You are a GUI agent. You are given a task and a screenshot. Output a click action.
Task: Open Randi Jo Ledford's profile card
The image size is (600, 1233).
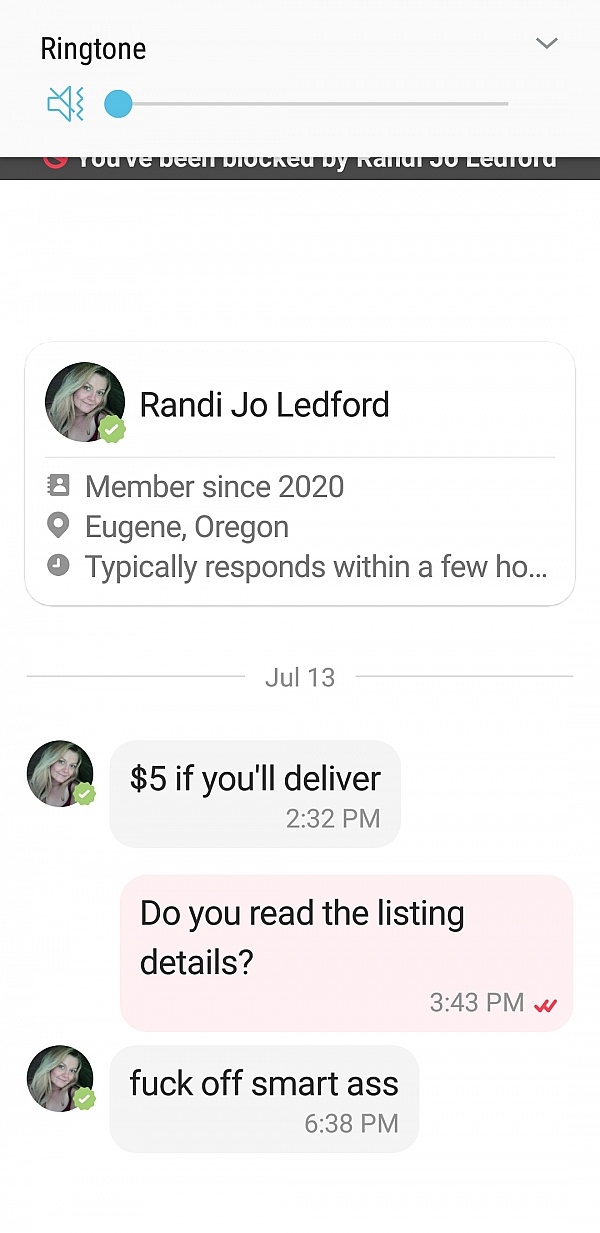pyautogui.click(x=300, y=473)
